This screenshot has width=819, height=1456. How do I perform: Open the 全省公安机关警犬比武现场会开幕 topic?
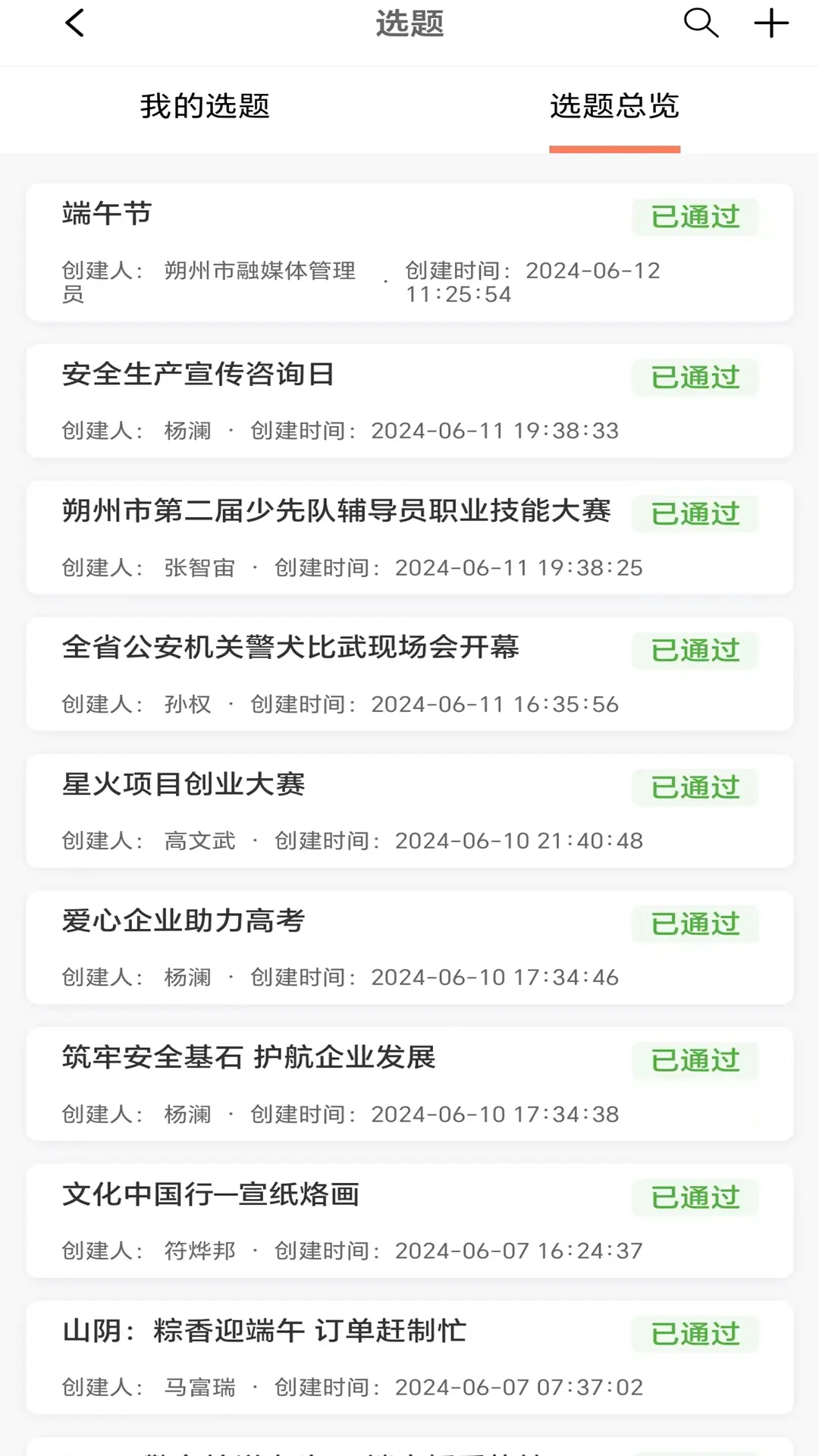[291, 649]
